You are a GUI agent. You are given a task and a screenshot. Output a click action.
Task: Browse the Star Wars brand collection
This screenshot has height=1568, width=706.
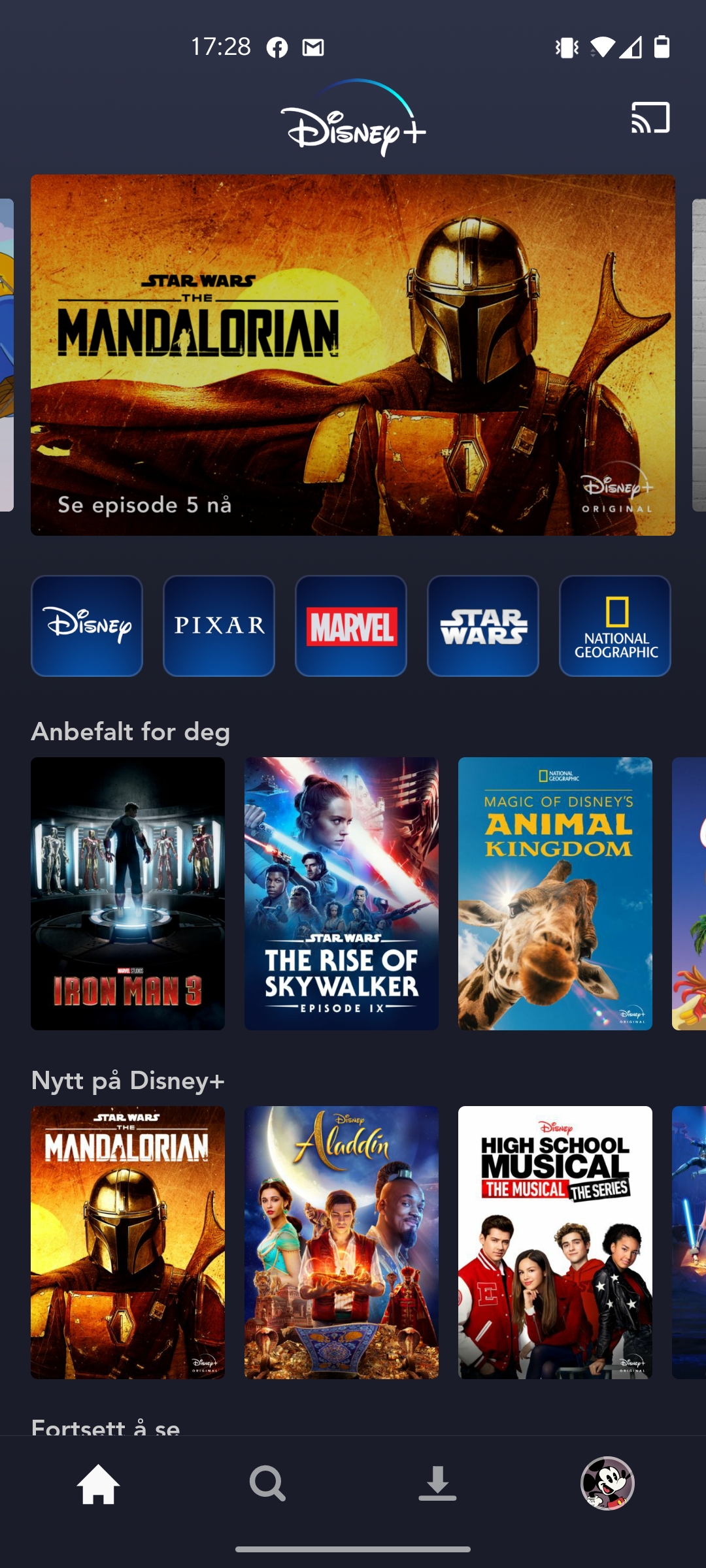click(x=483, y=626)
